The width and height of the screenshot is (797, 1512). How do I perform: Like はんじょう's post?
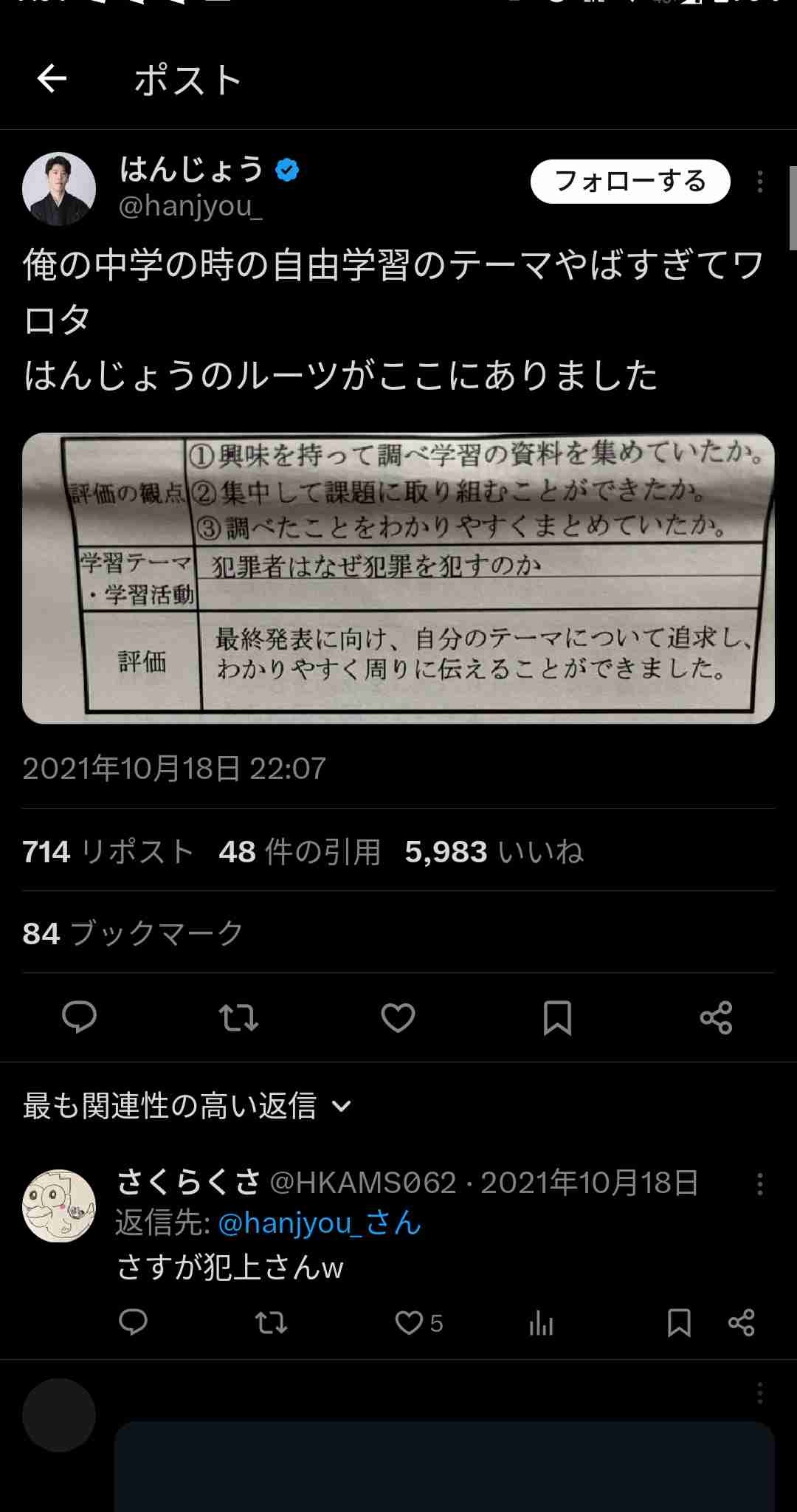tap(398, 1017)
